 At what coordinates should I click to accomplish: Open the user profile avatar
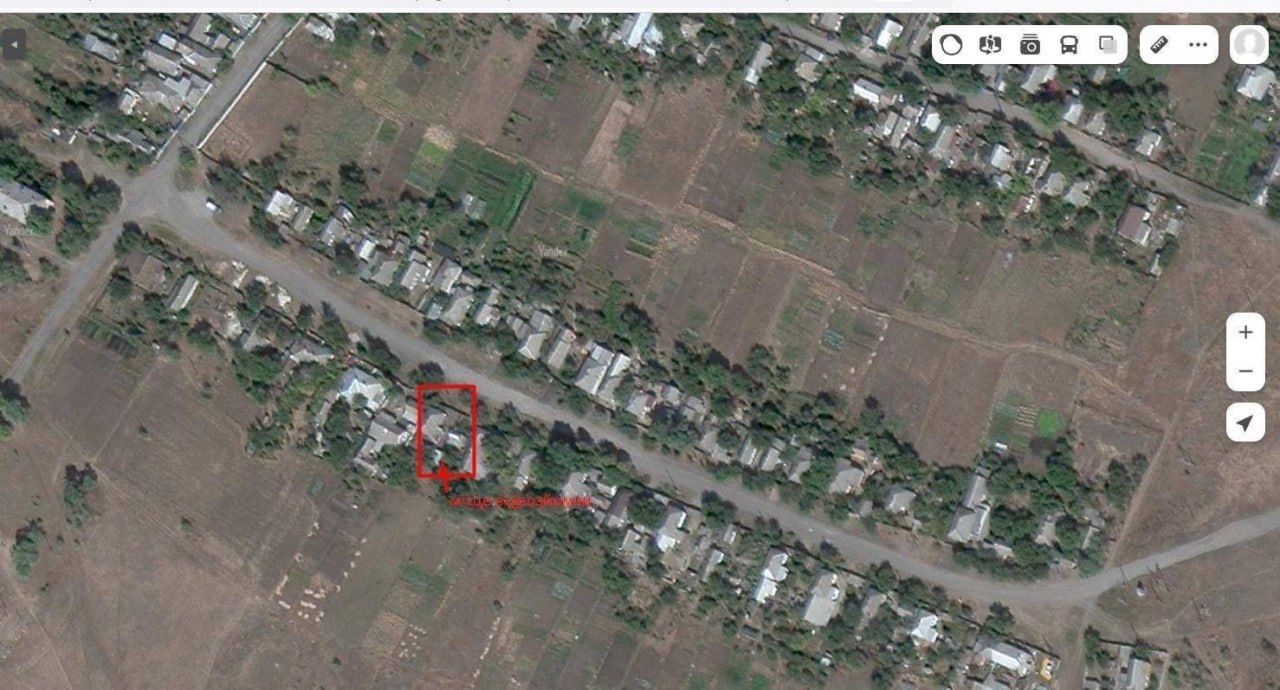pos(1249,45)
